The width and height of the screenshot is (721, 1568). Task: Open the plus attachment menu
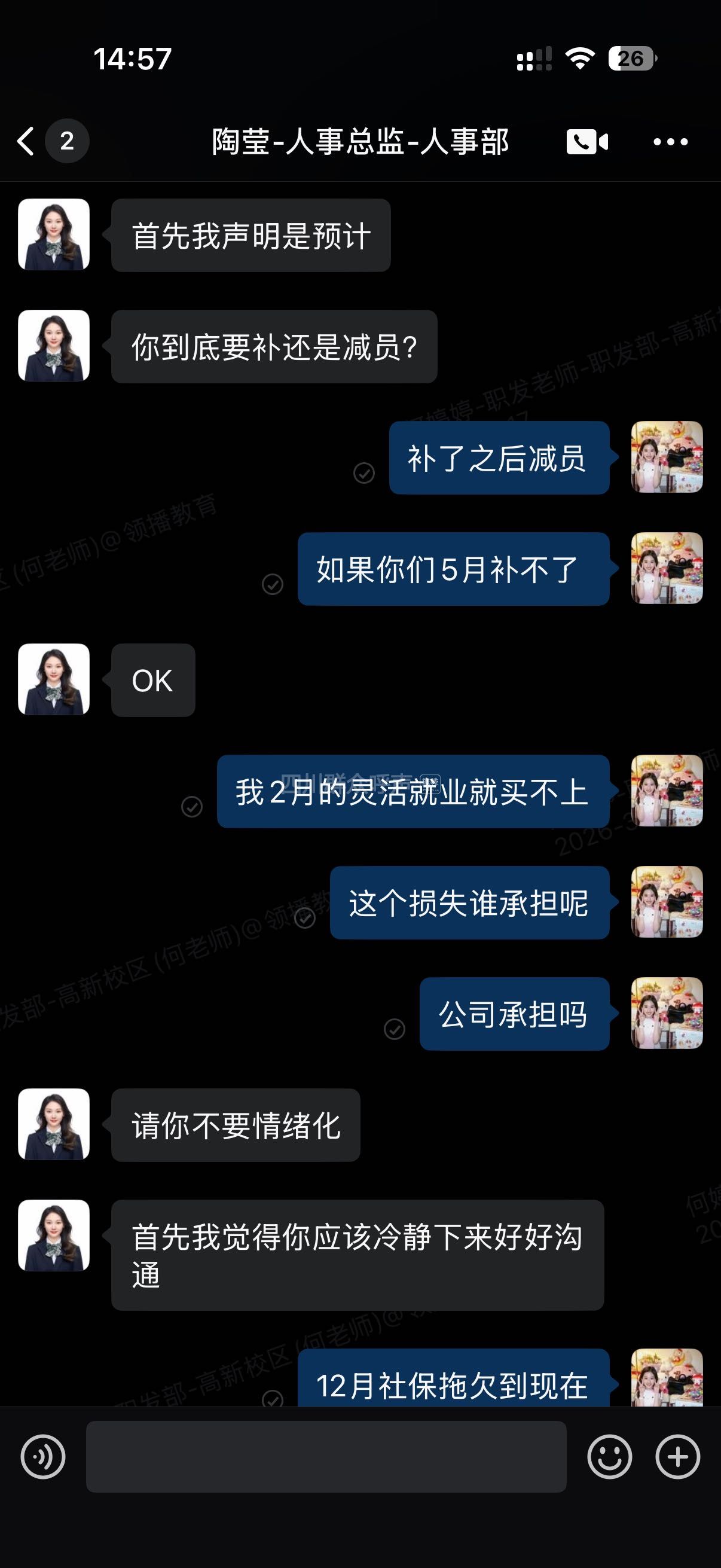point(677,1457)
